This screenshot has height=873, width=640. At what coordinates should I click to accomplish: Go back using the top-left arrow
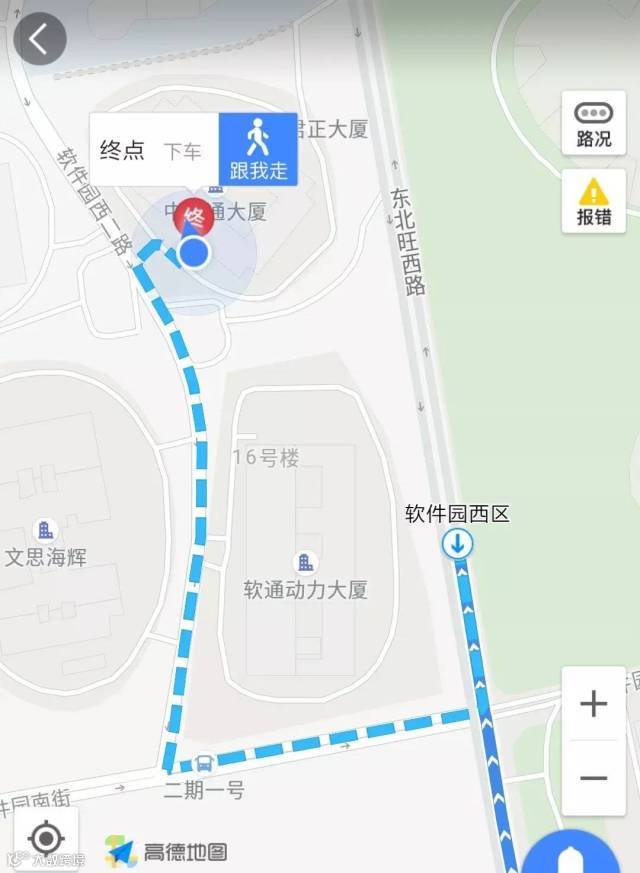tap(40, 39)
